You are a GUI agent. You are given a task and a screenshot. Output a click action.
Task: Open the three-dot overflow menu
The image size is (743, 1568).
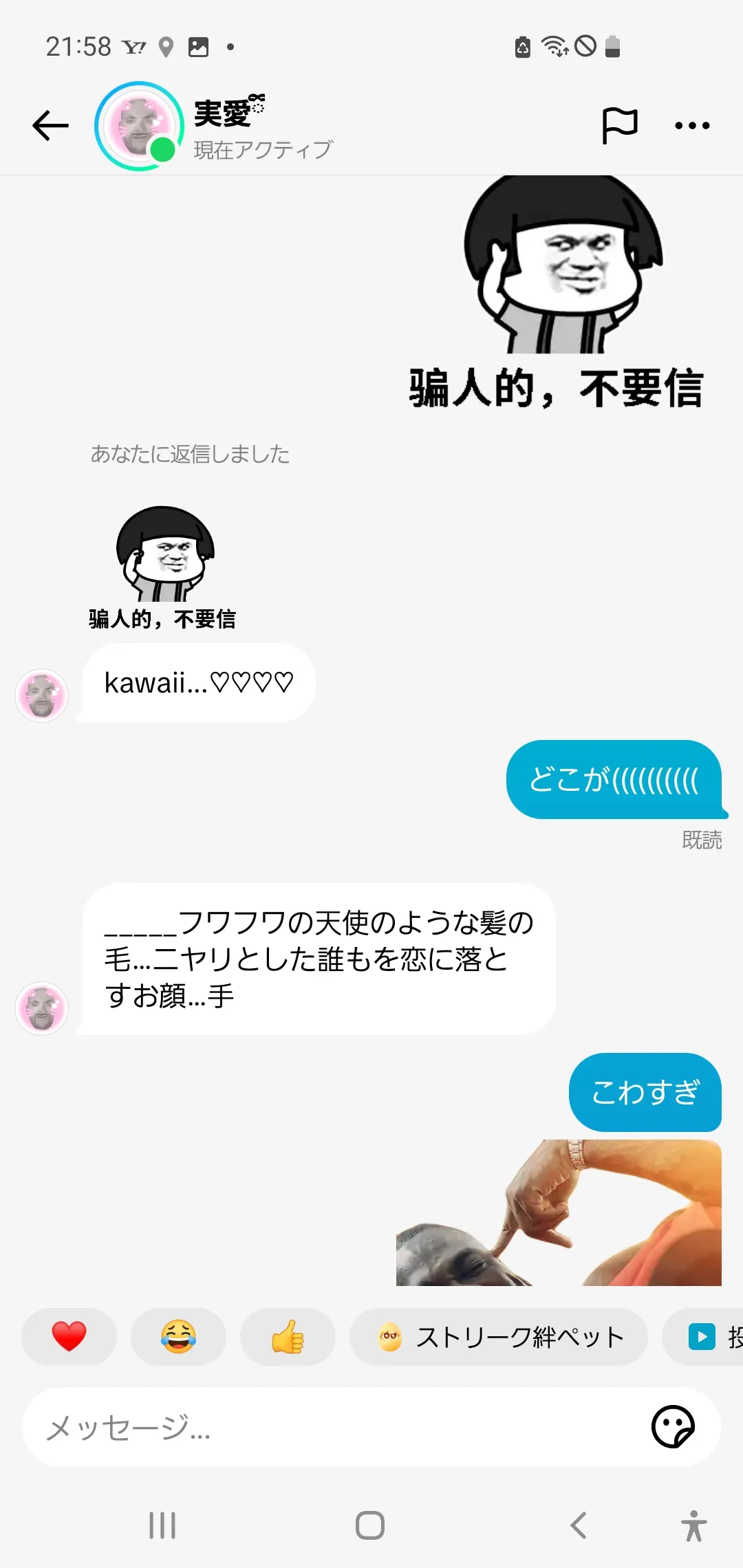692,125
